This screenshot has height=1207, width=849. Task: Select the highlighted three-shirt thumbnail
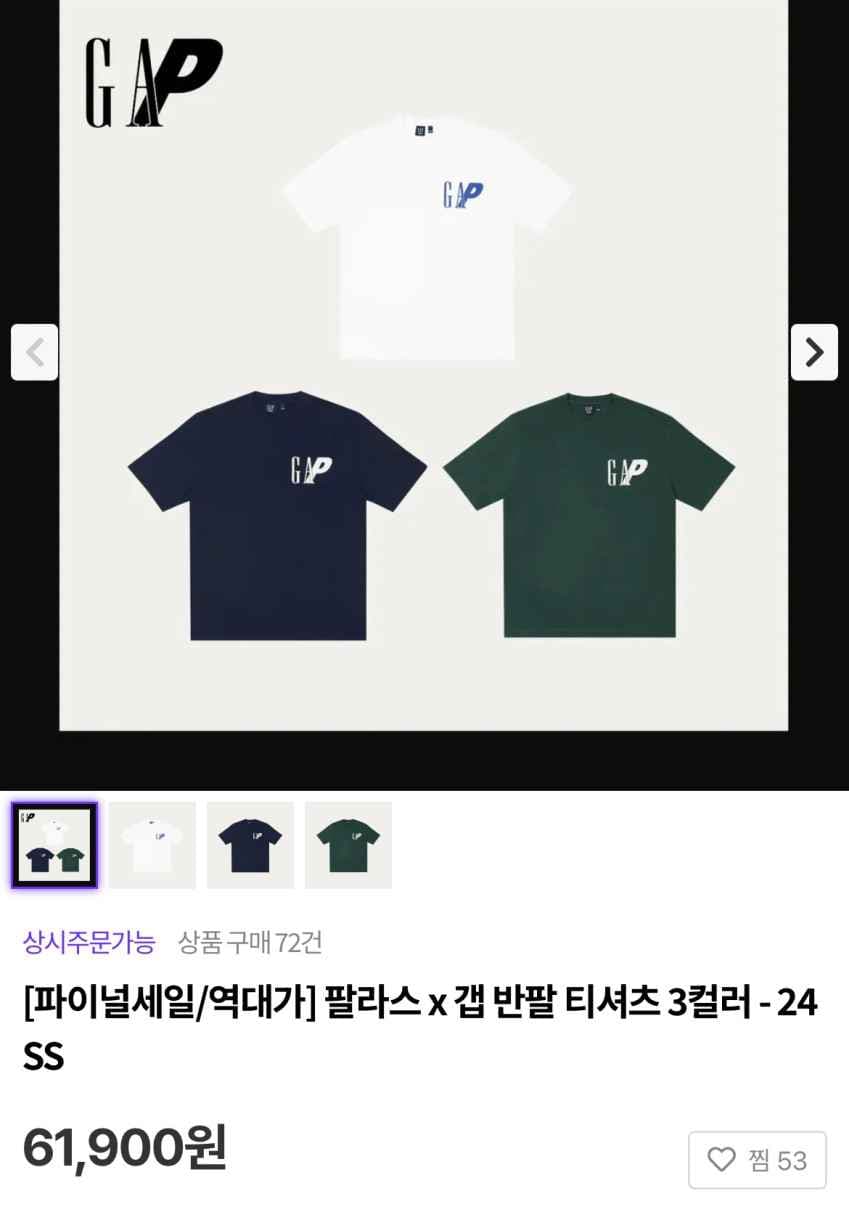tap(54, 844)
